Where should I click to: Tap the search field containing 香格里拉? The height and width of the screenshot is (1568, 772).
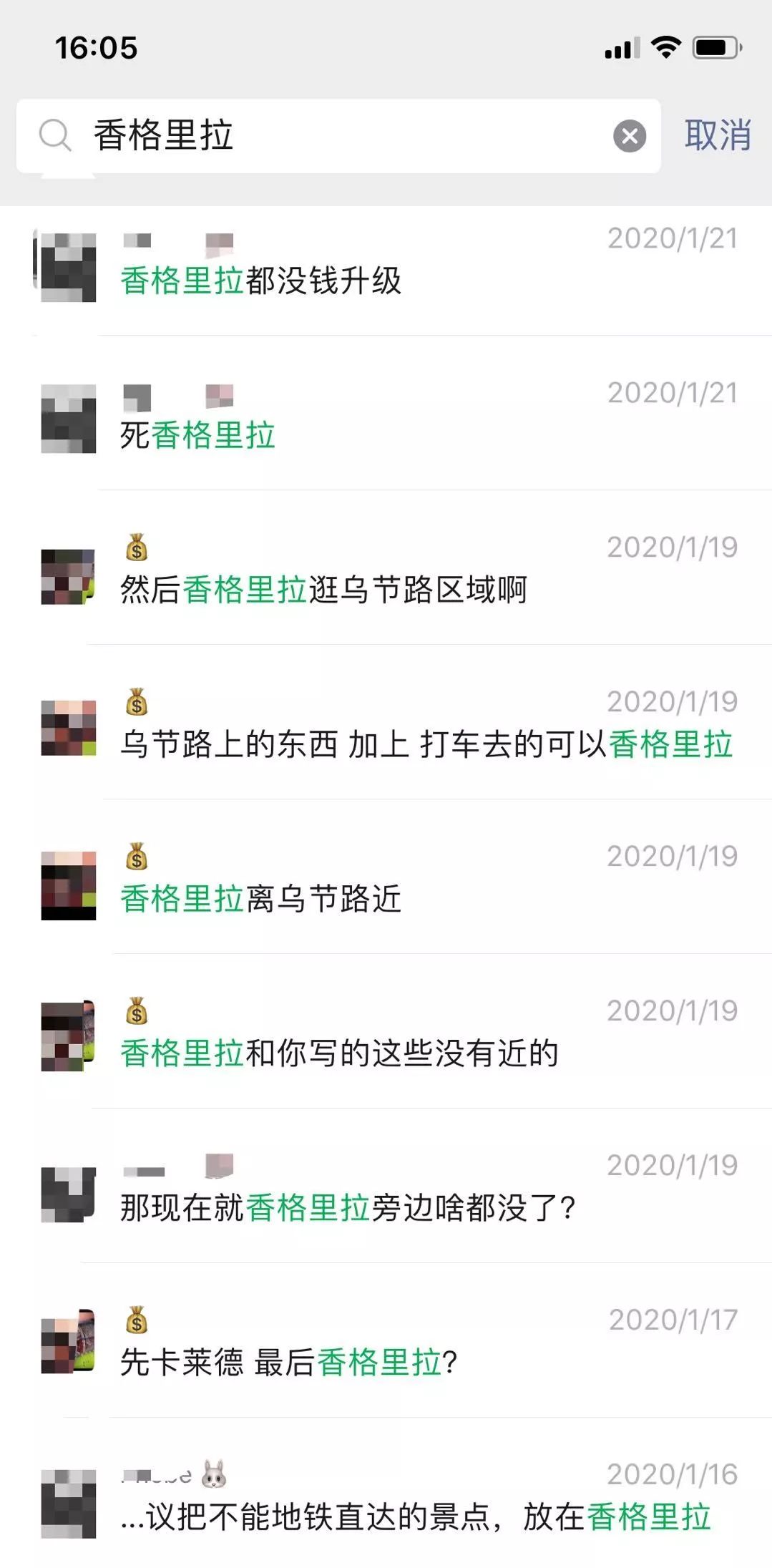(x=343, y=136)
